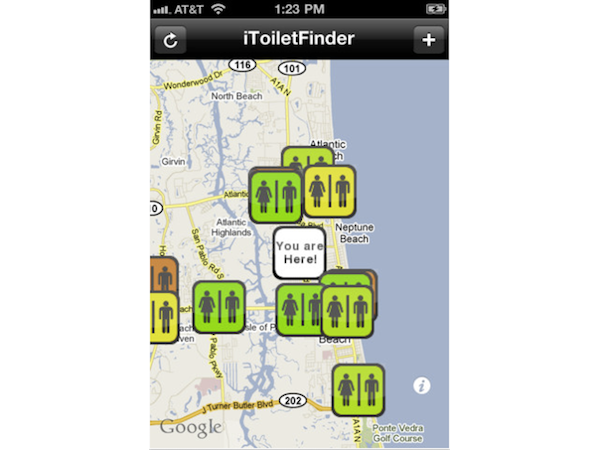The width and height of the screenshot is (600, 450).
Task: Tap the You are Here marker
Action: point(298,252)
